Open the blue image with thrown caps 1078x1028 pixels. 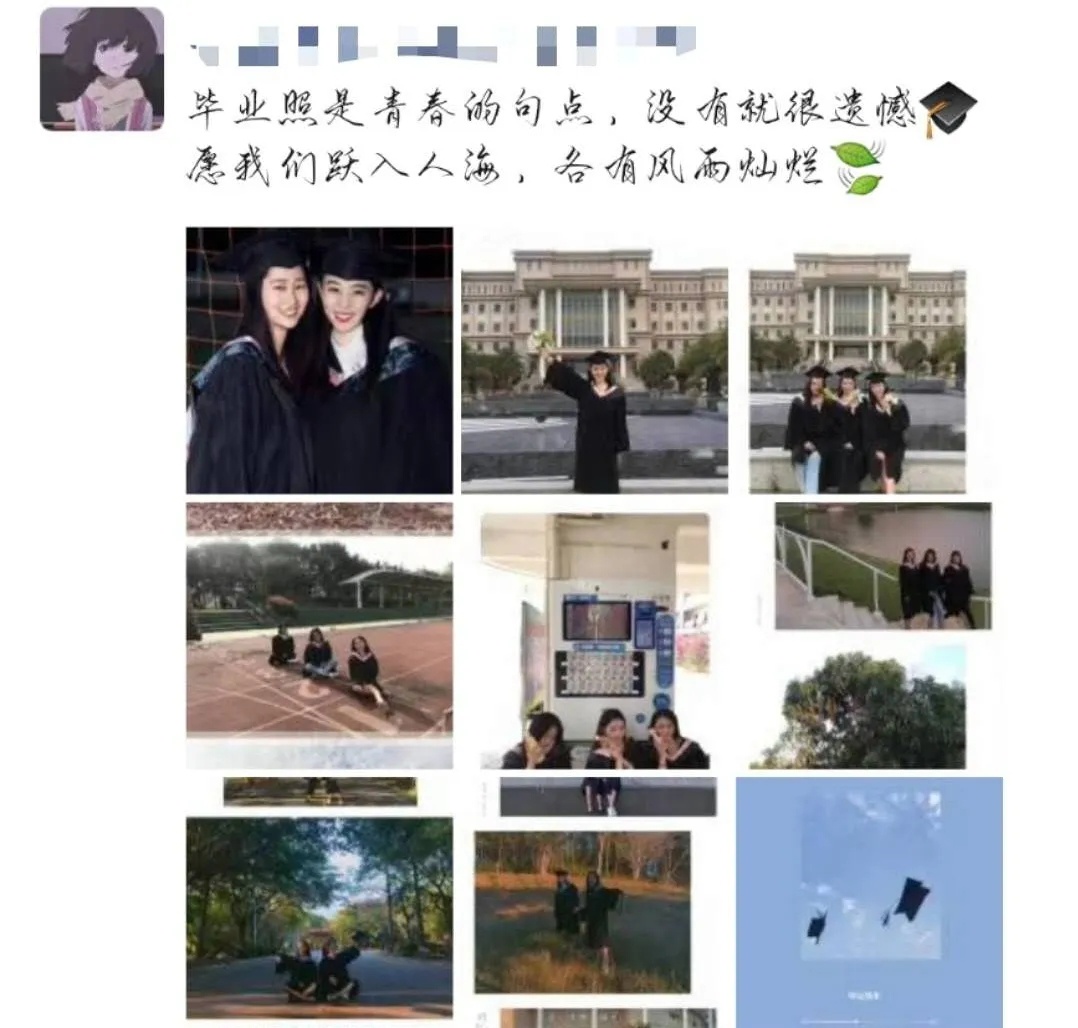point(869,900)
